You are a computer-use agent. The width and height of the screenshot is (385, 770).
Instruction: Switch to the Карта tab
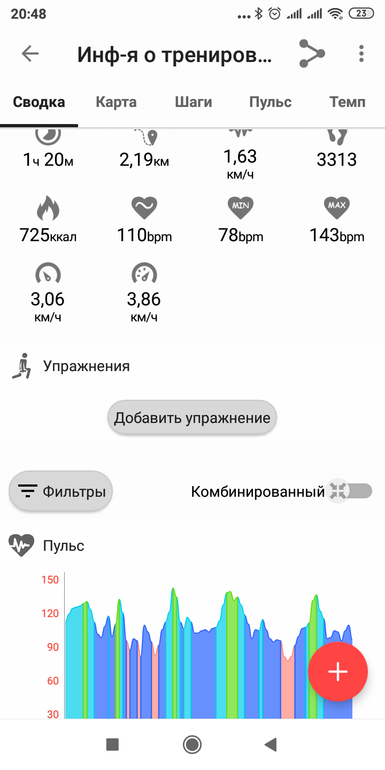point(116,102)
